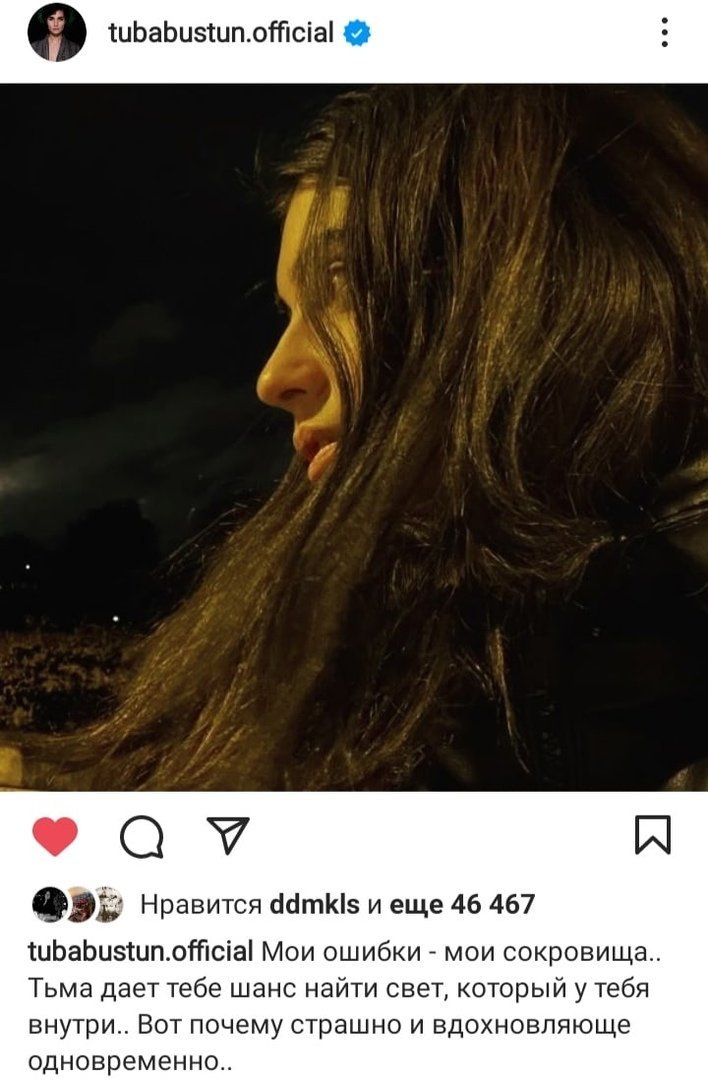Open the tubabustun.official username in the header
The width and height of the screenshot is (708, 1080).
pos(221,33)
